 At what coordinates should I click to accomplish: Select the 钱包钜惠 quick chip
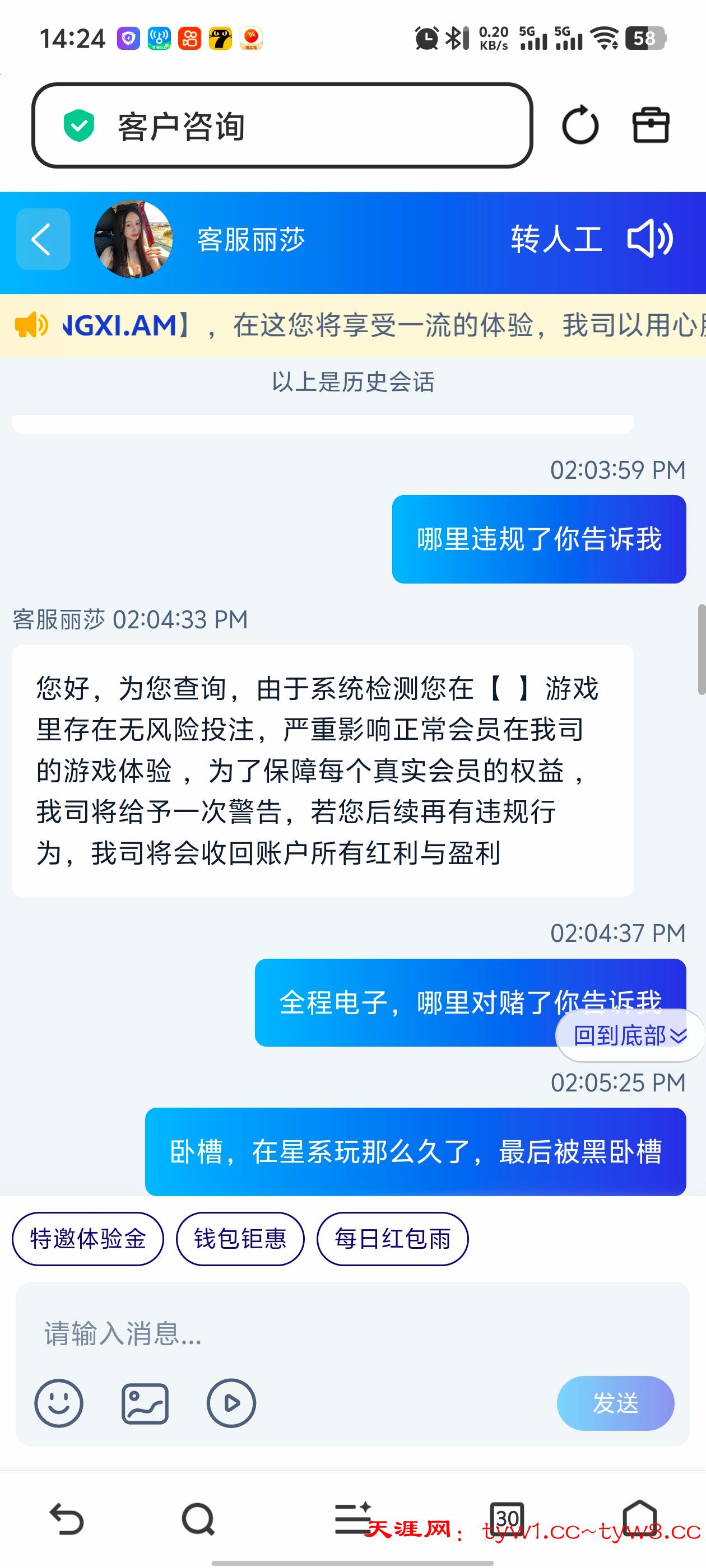click(240, 1239)
